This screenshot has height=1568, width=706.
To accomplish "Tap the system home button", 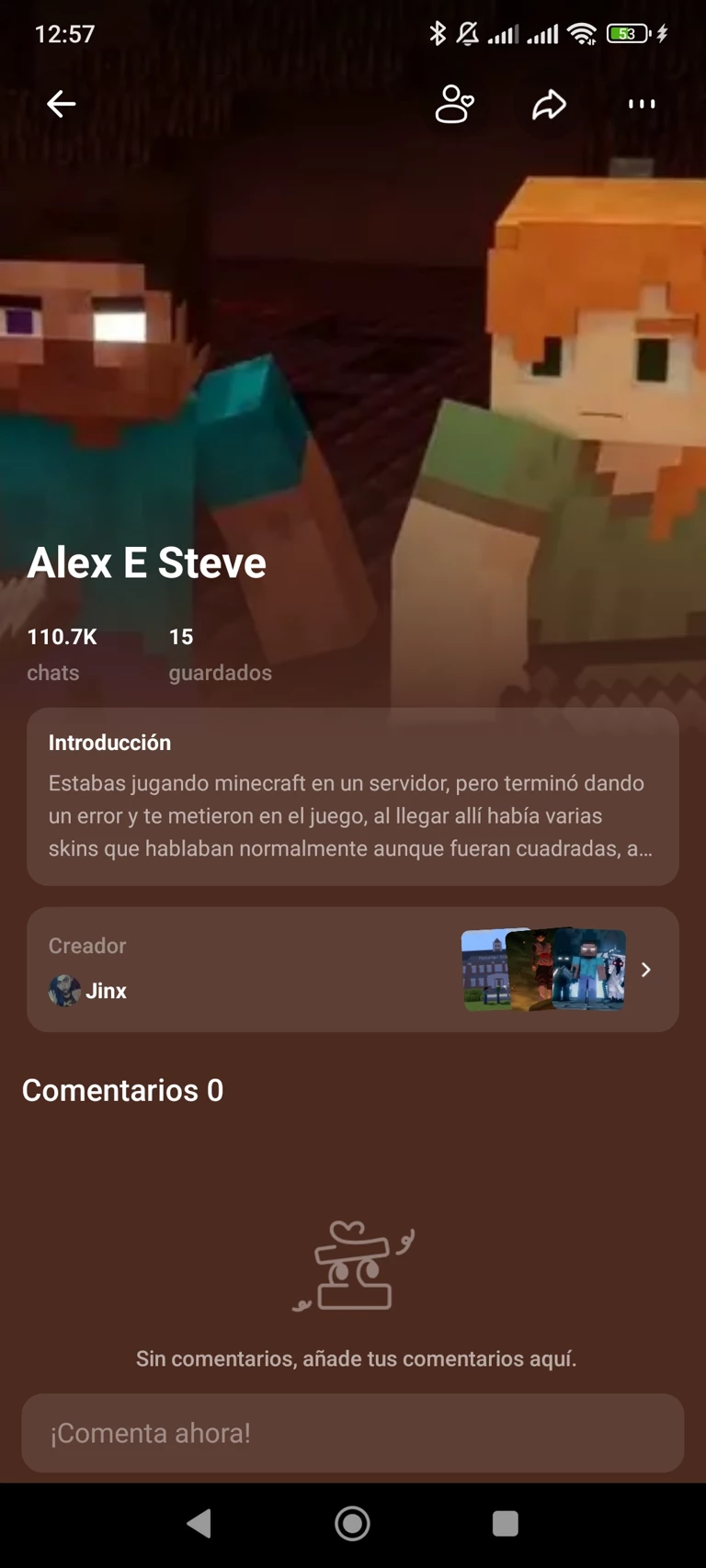I will click(x=352, y=1523).
